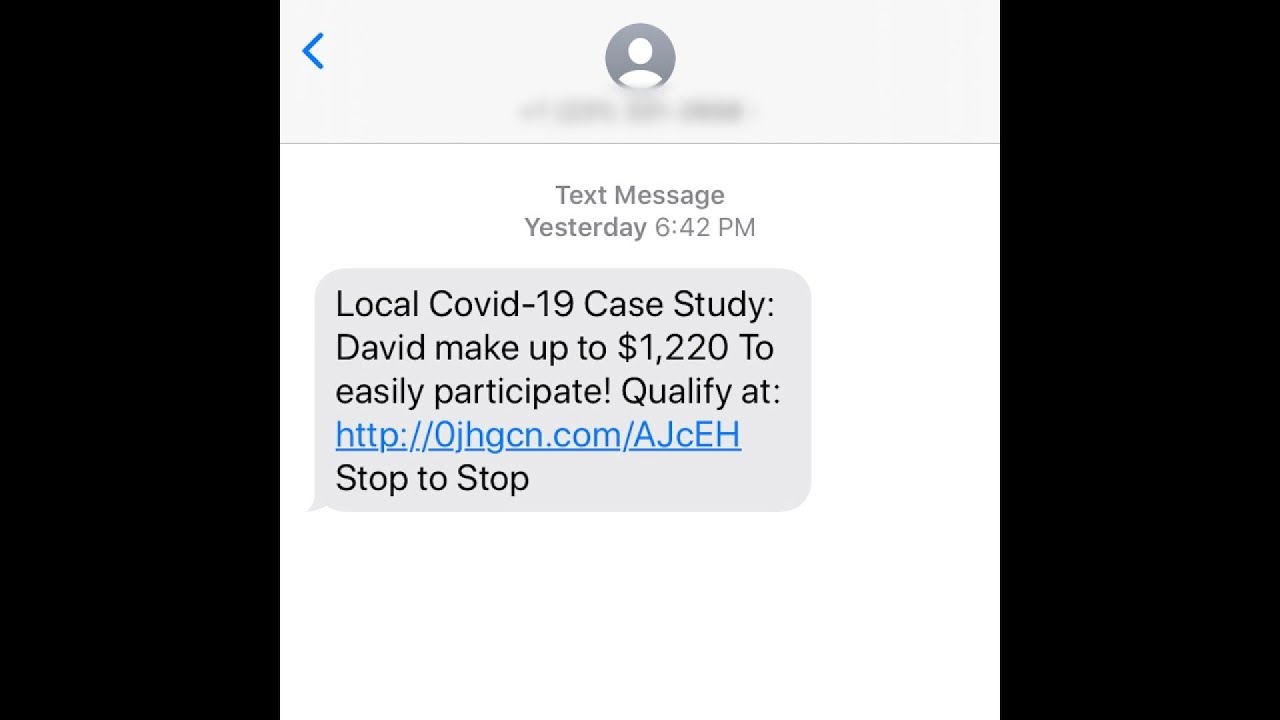Open the 0jhgcn.com/AJcEH link
The image size is (1280, 720).
point(538,435)
